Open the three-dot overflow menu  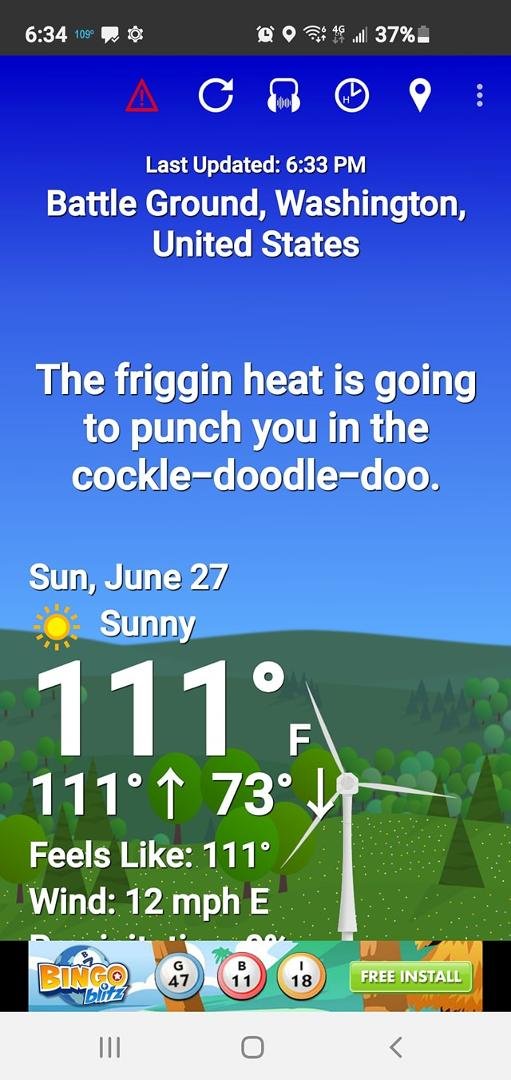[479, 95]
